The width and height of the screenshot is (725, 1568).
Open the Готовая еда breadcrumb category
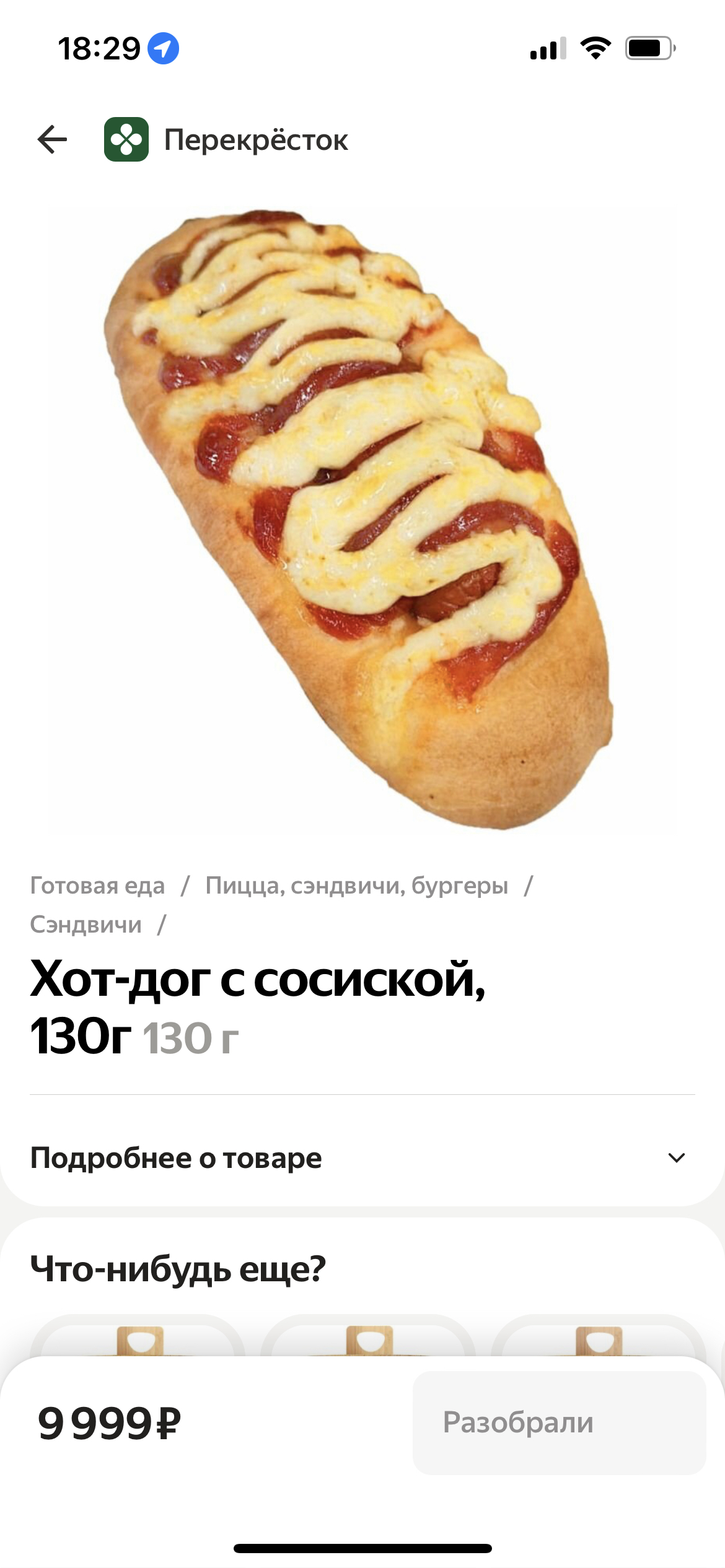97,886
